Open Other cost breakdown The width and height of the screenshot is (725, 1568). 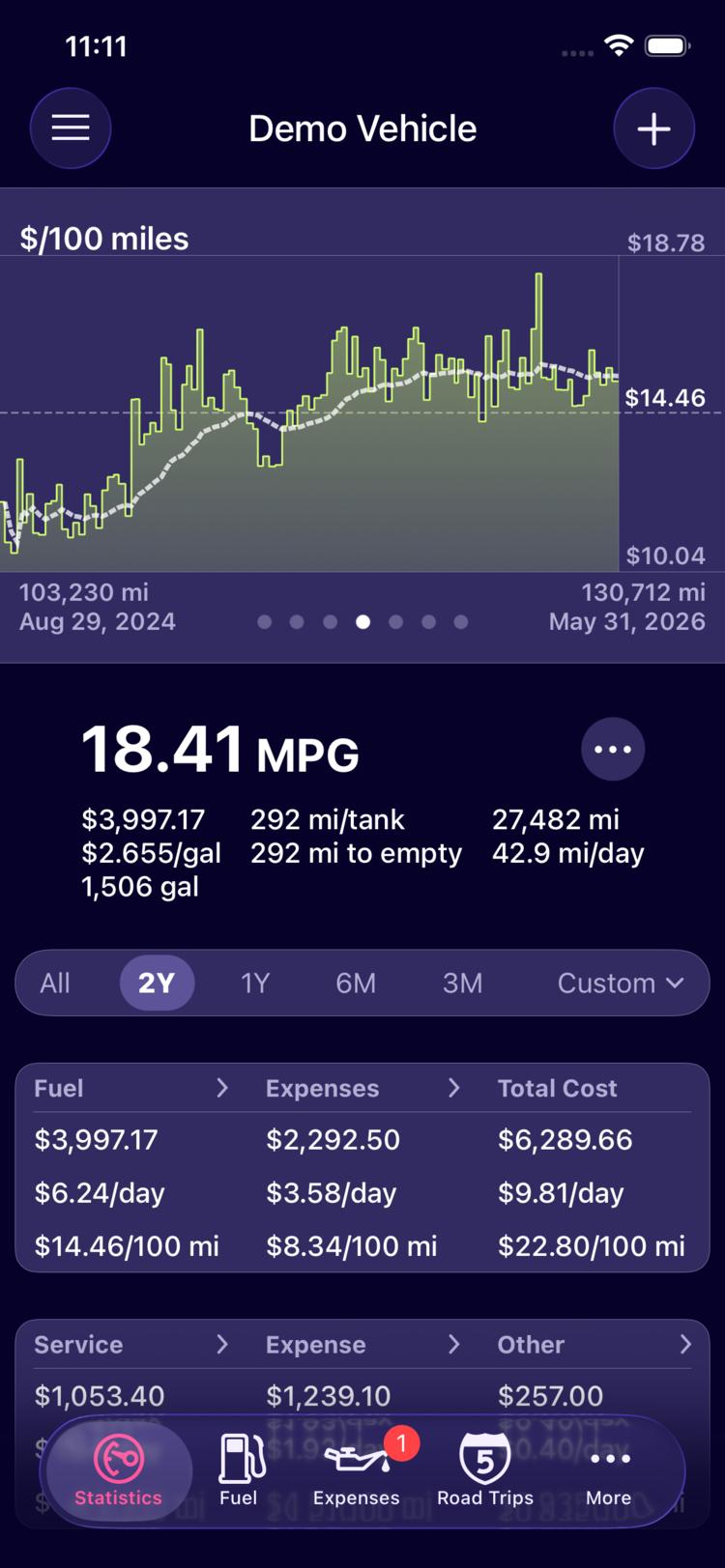(594, 1344)
